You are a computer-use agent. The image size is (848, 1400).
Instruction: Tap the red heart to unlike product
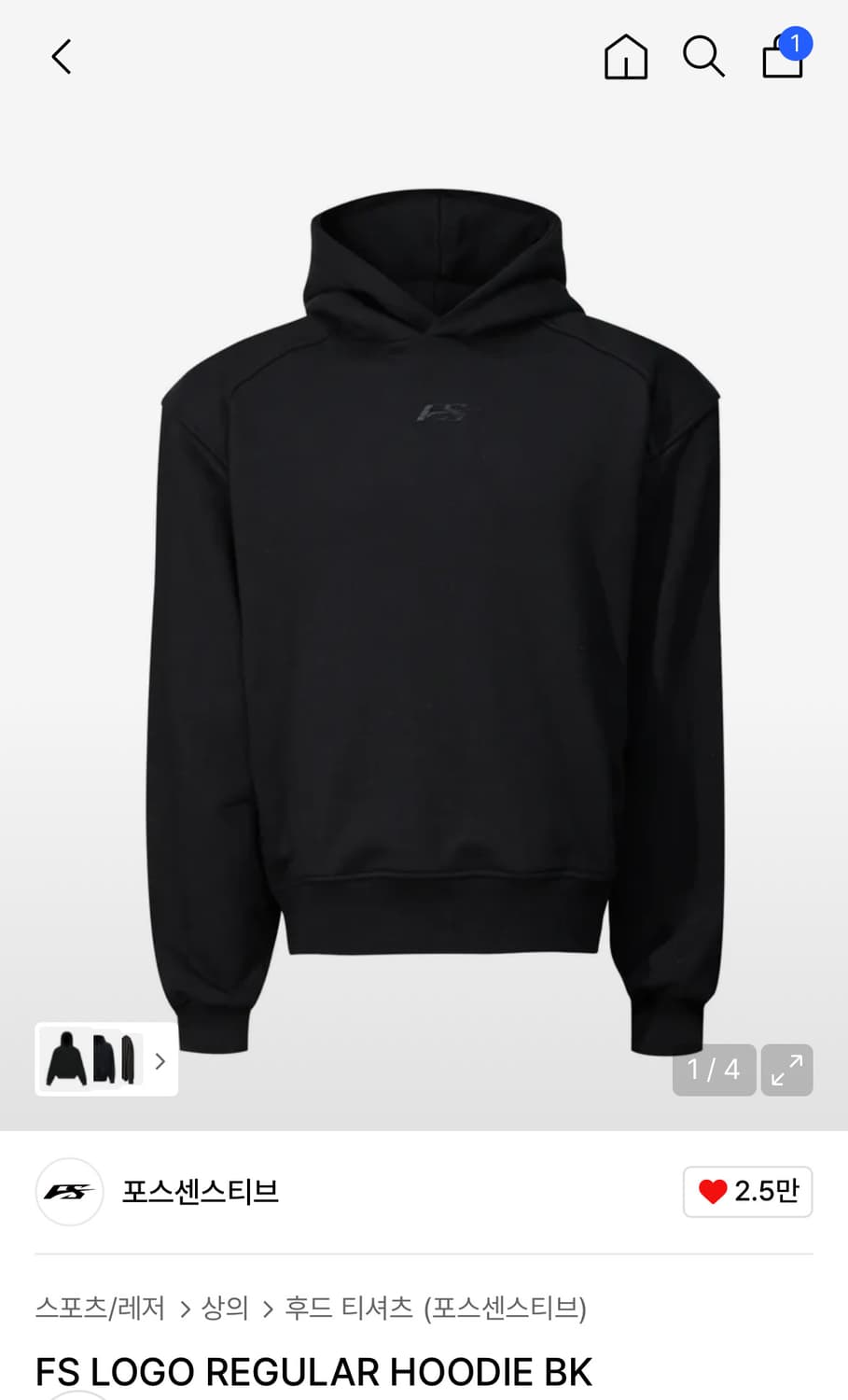pyautogui.click(x=713, y=1191)
